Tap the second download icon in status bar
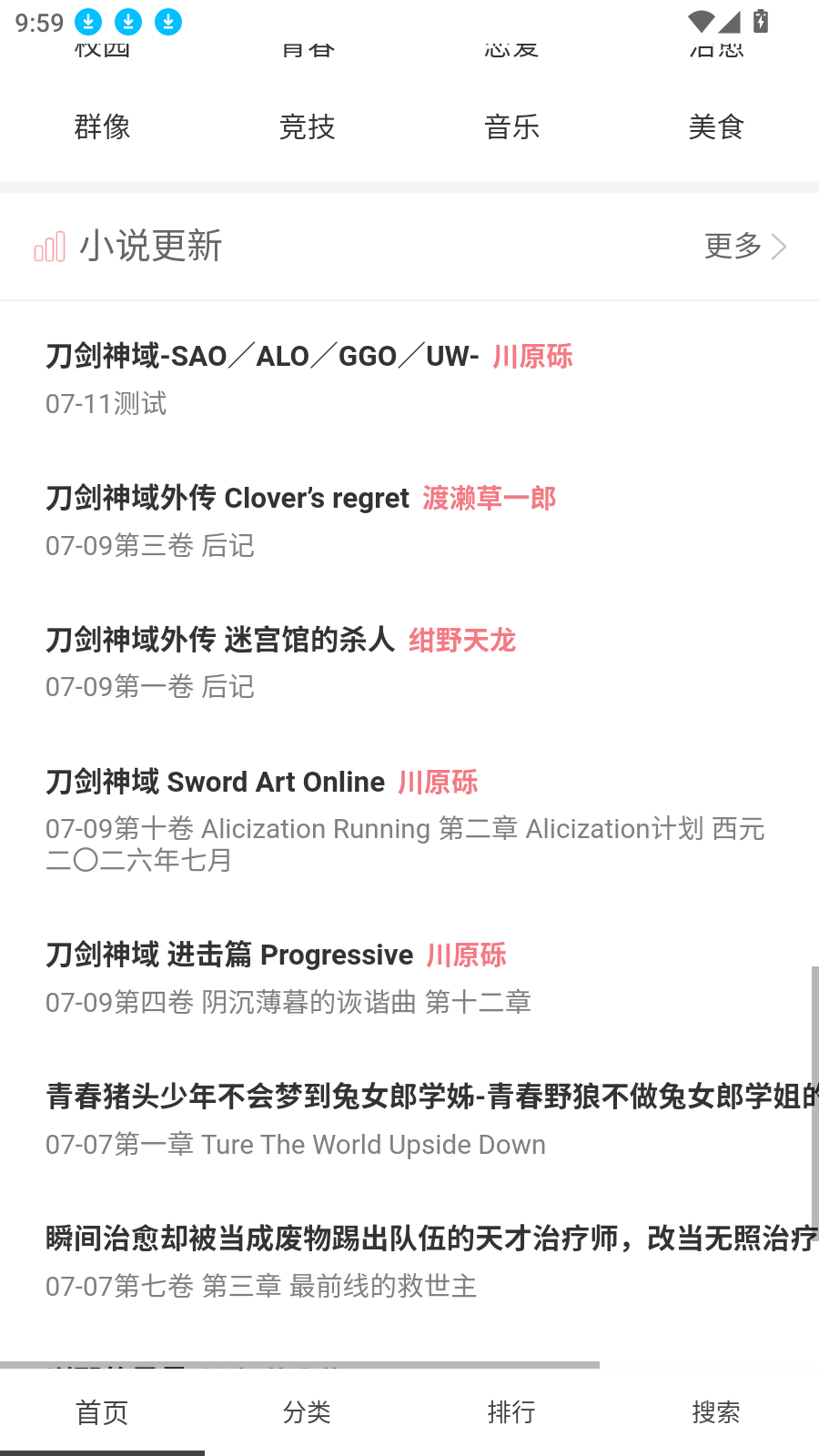This screenshot has height=1456, width=819. pyautogui.click(x=127, y=20)
